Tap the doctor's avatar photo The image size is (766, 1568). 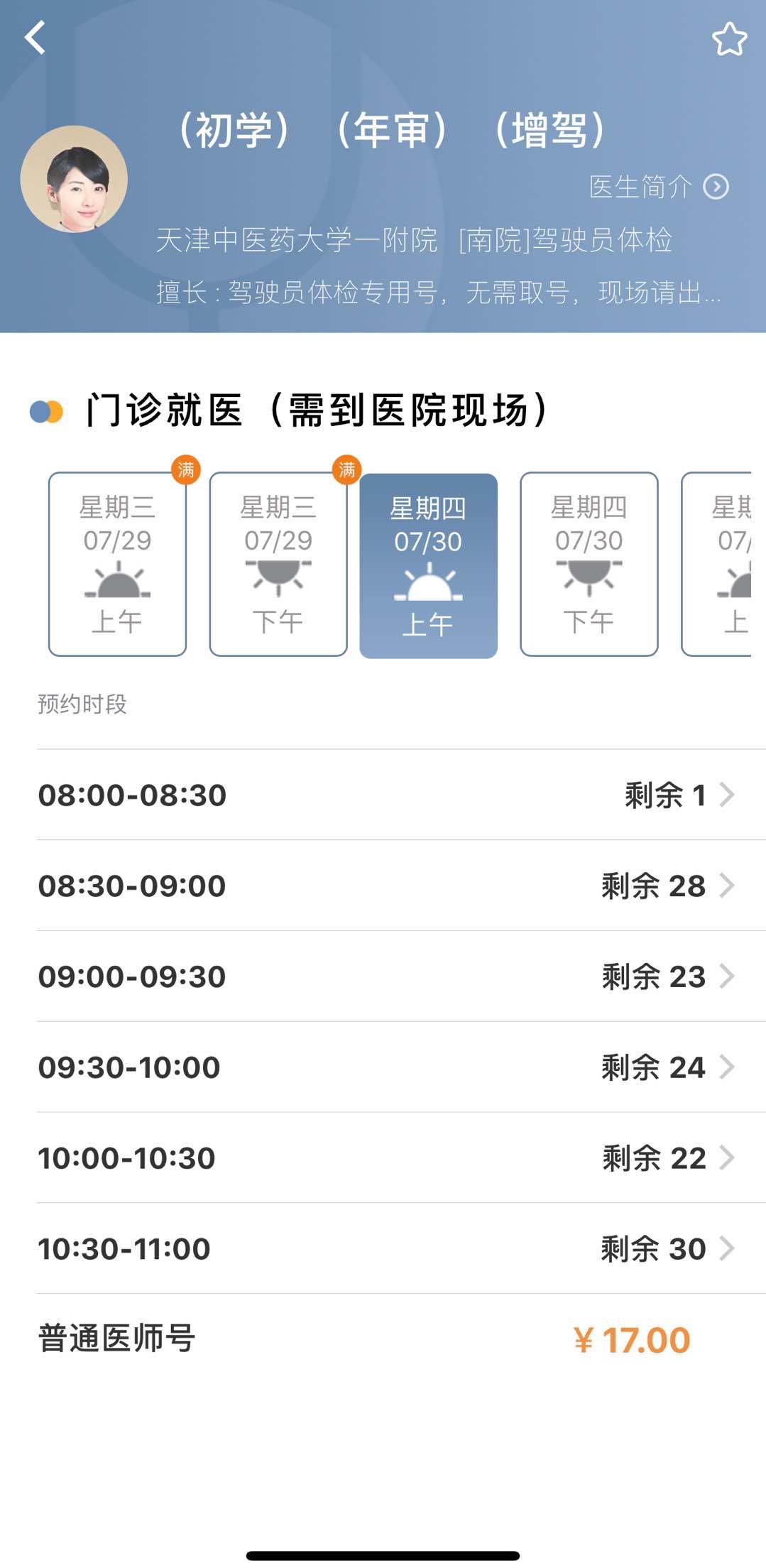click(x=75, y=180)
